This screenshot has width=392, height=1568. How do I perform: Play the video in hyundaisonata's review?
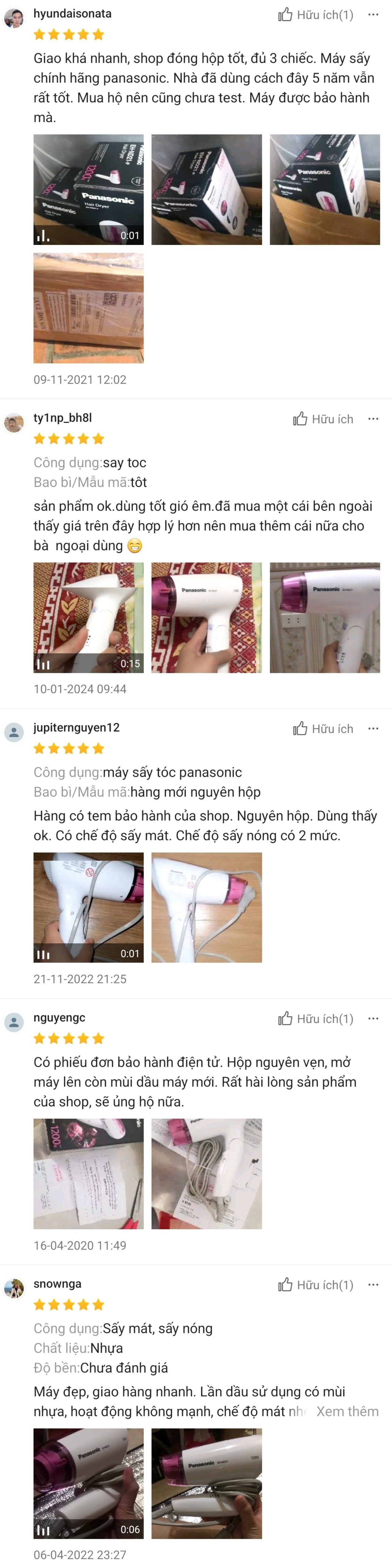pos(88,189)
